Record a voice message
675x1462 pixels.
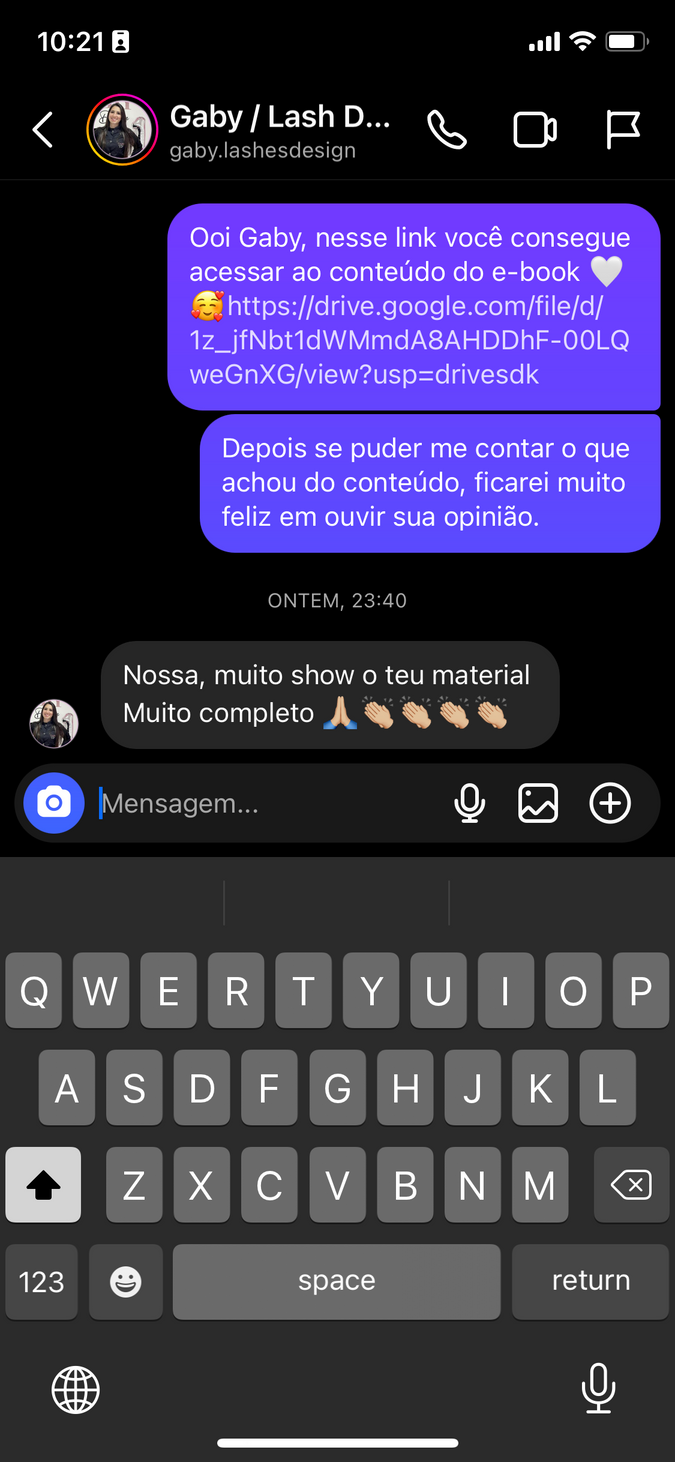469,803
